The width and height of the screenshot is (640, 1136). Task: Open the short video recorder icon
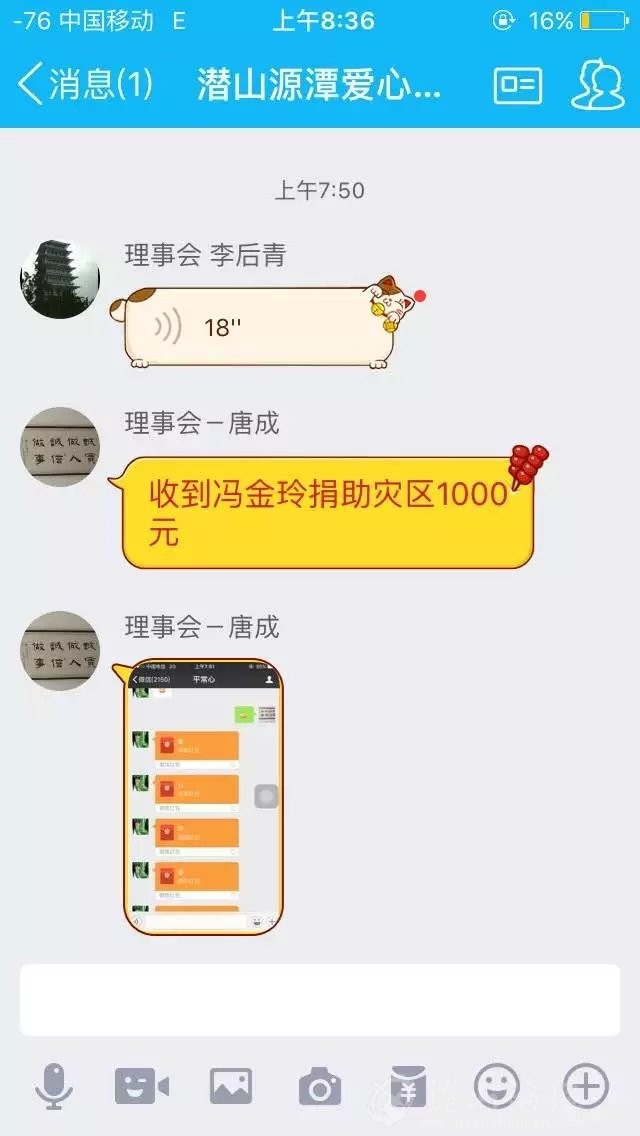[x=142, y=1086]
